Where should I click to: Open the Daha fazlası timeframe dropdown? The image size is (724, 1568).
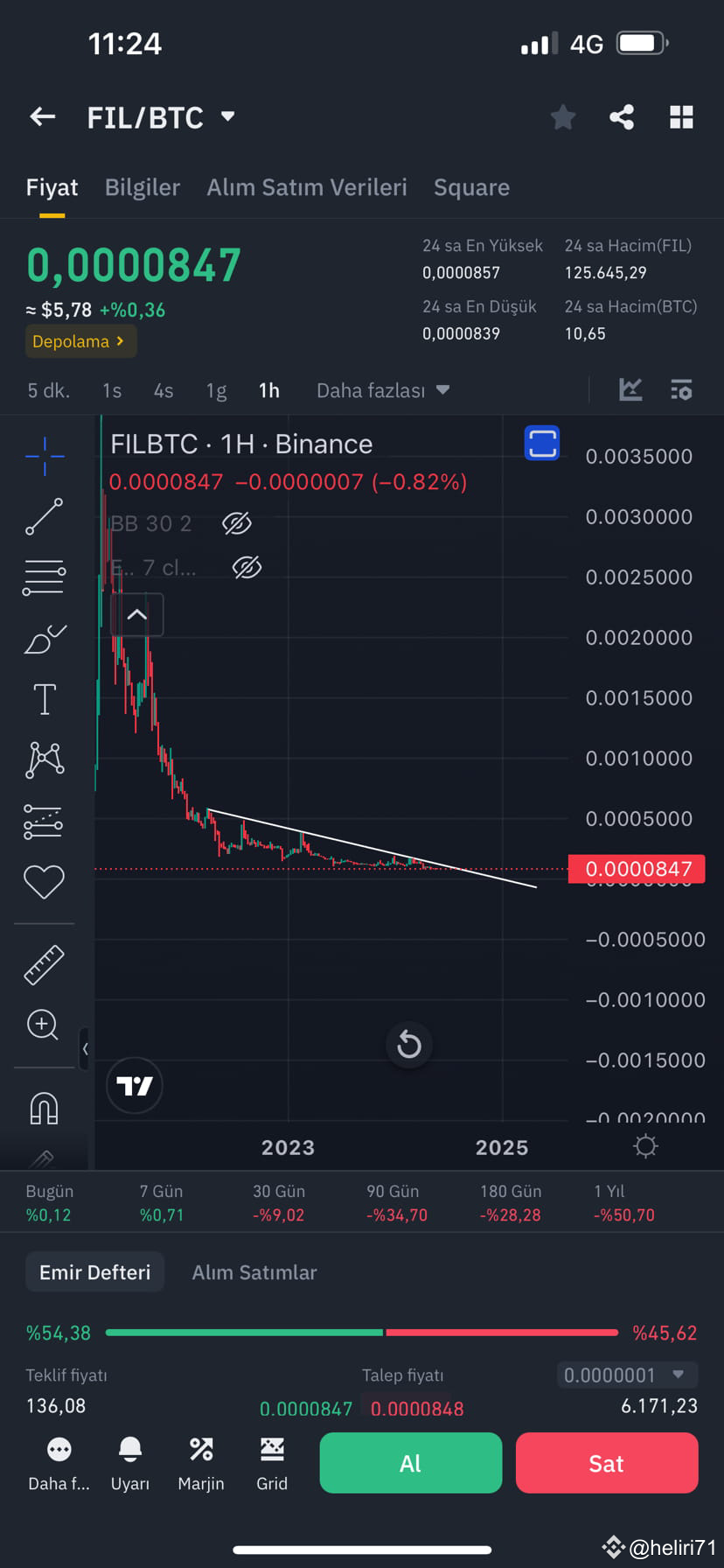pos(382,390)
